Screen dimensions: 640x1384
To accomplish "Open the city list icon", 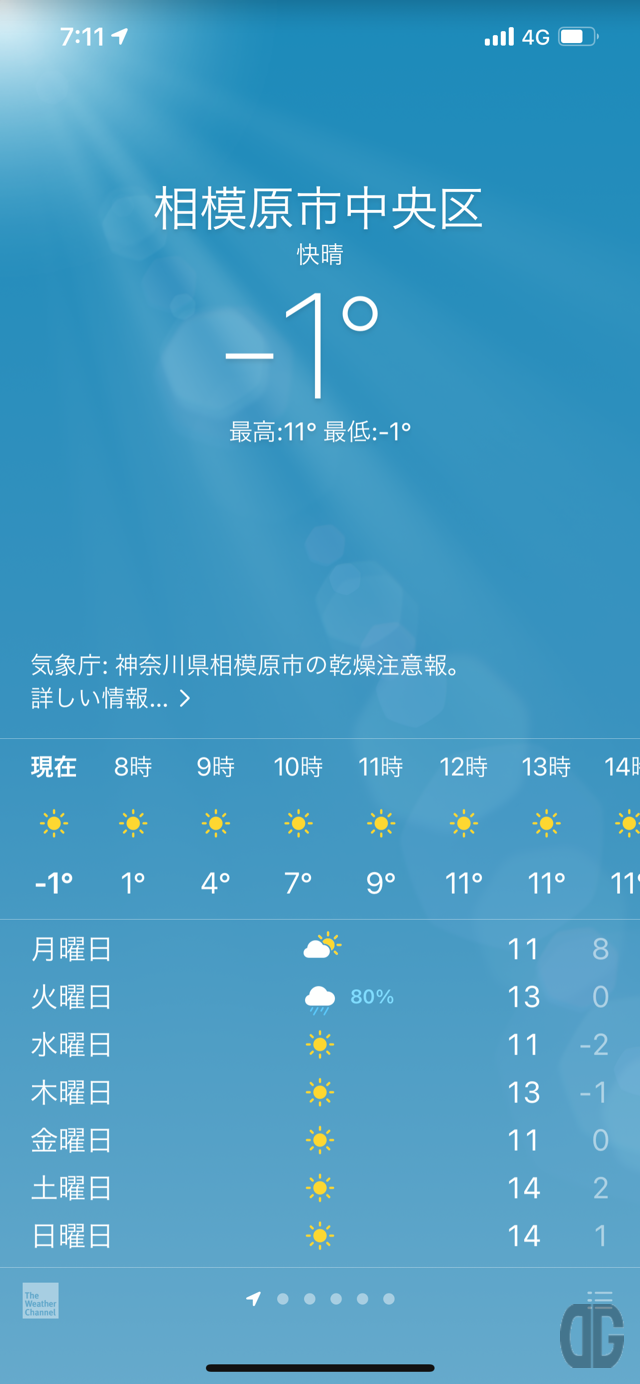I will pyautogui.click(x=600, y=1299).
